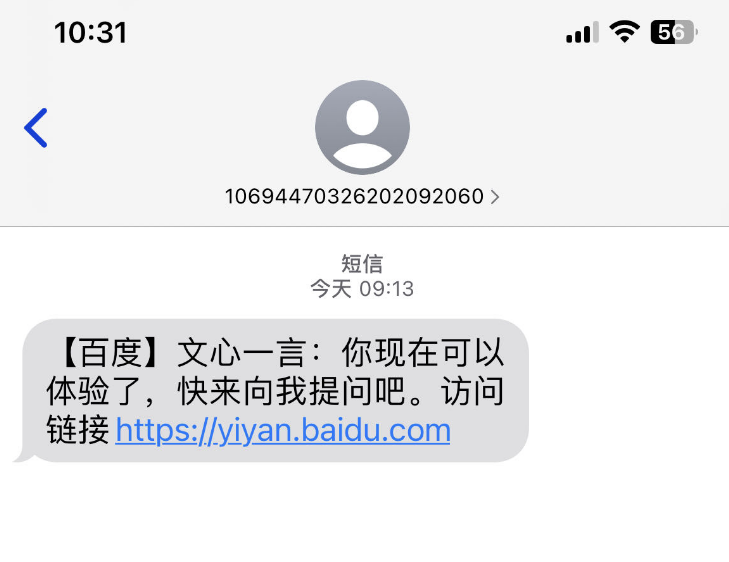Open the yiyan.baidu.com link
This screenshot has width=729, height=562.
[283, 431]
